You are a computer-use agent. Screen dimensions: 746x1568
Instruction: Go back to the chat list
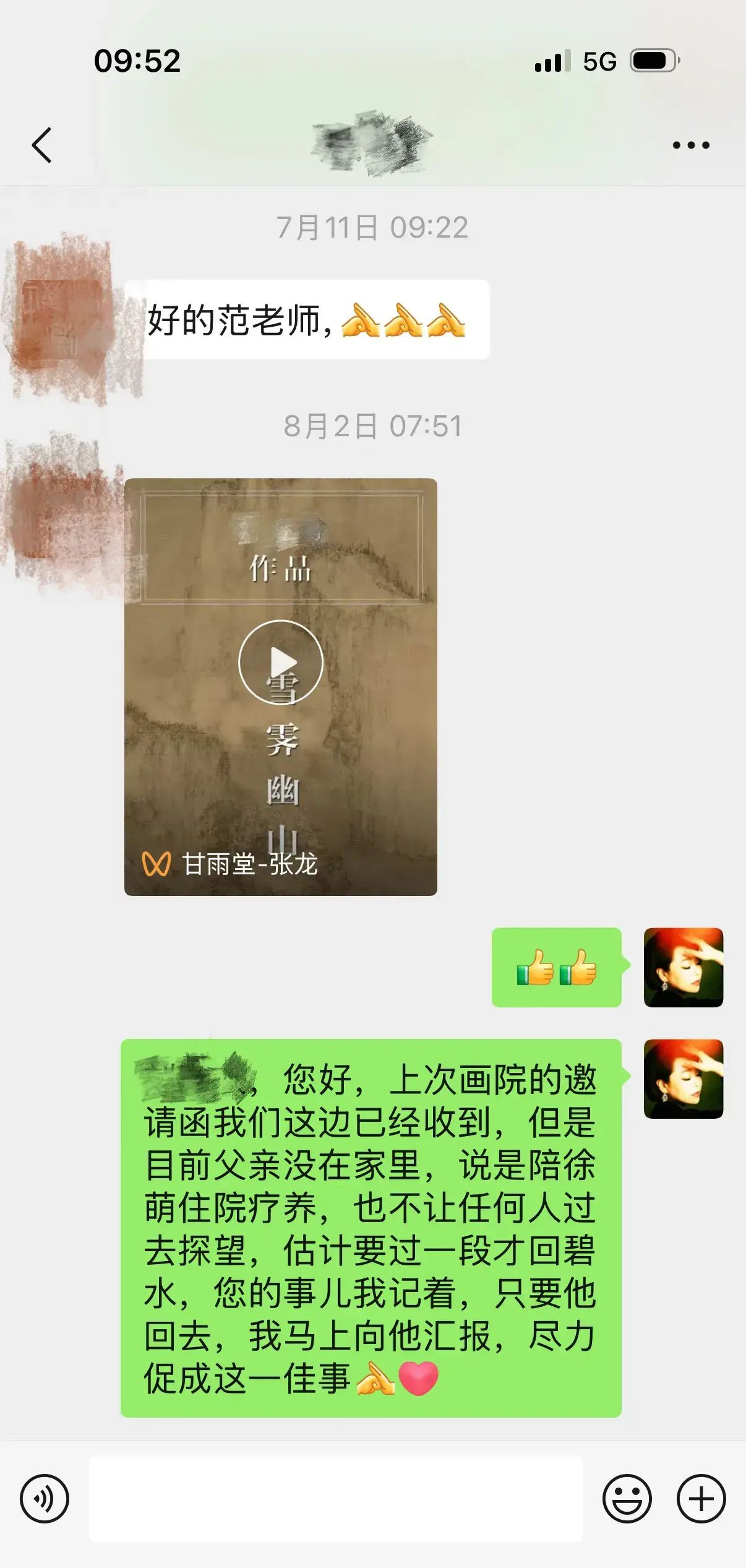point(41,145)
